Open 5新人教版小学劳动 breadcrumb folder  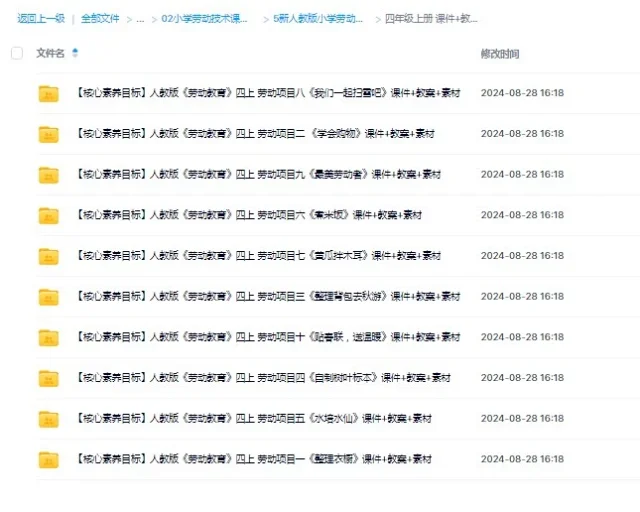(x=318, y=18)
